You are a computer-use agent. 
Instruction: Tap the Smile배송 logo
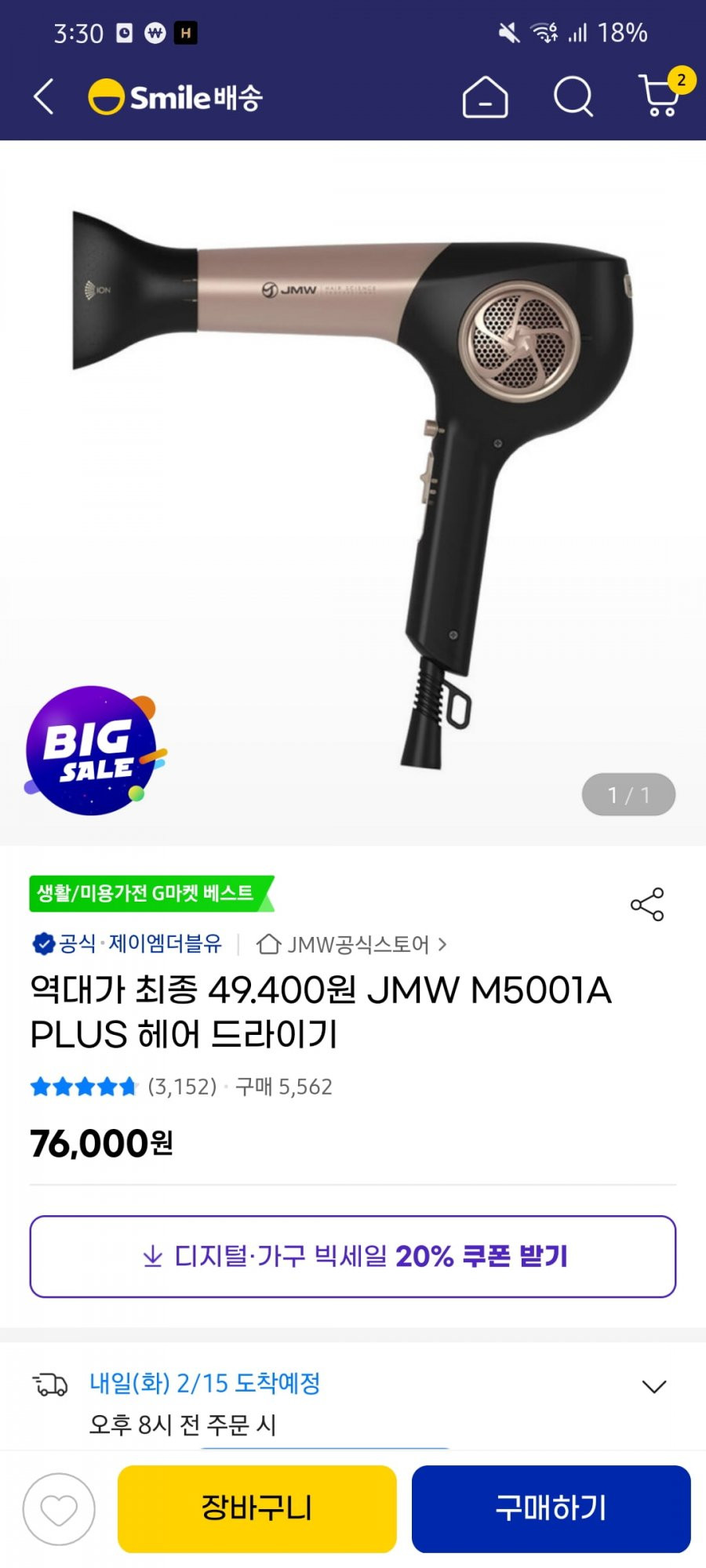[176, 97]
